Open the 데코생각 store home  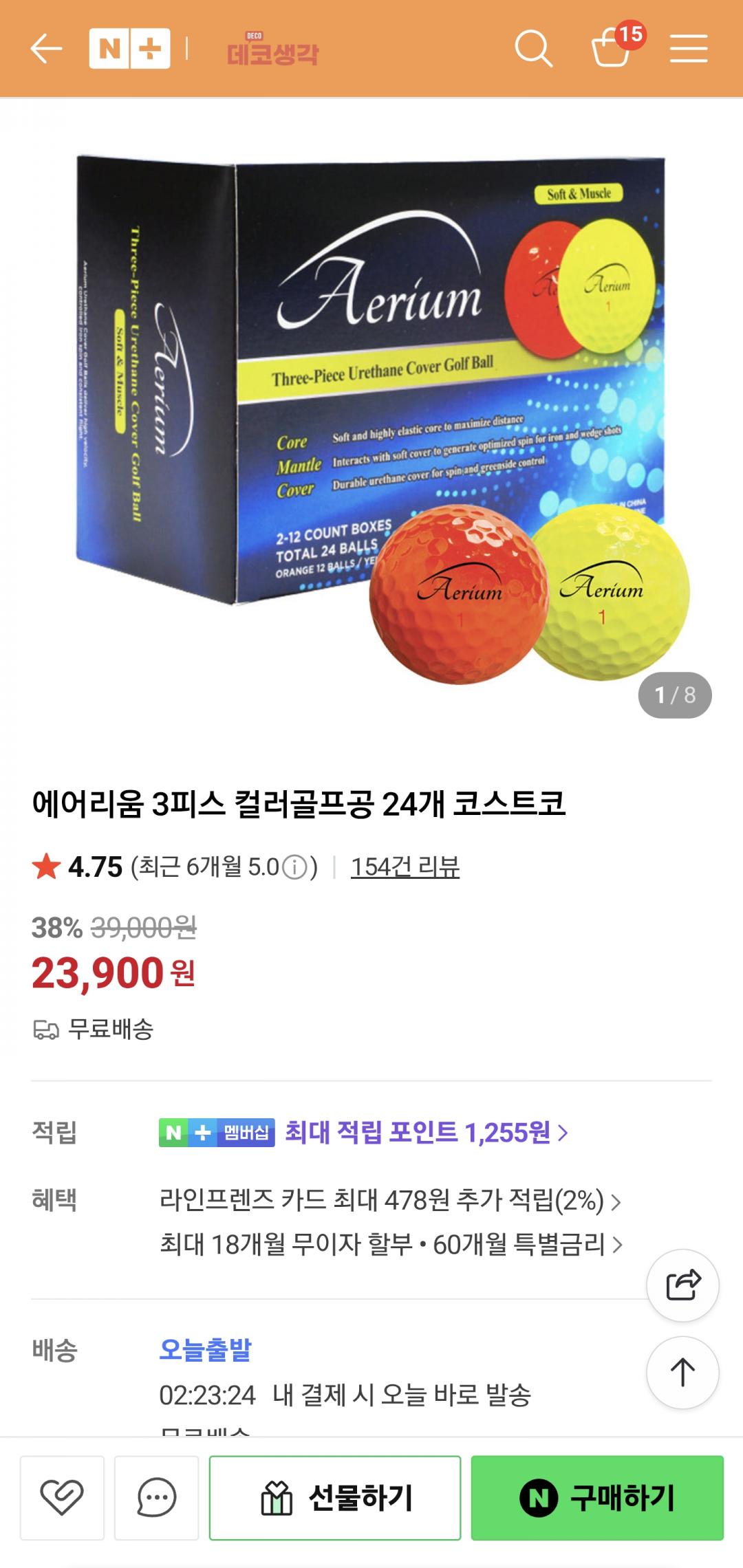pos(272,50)
